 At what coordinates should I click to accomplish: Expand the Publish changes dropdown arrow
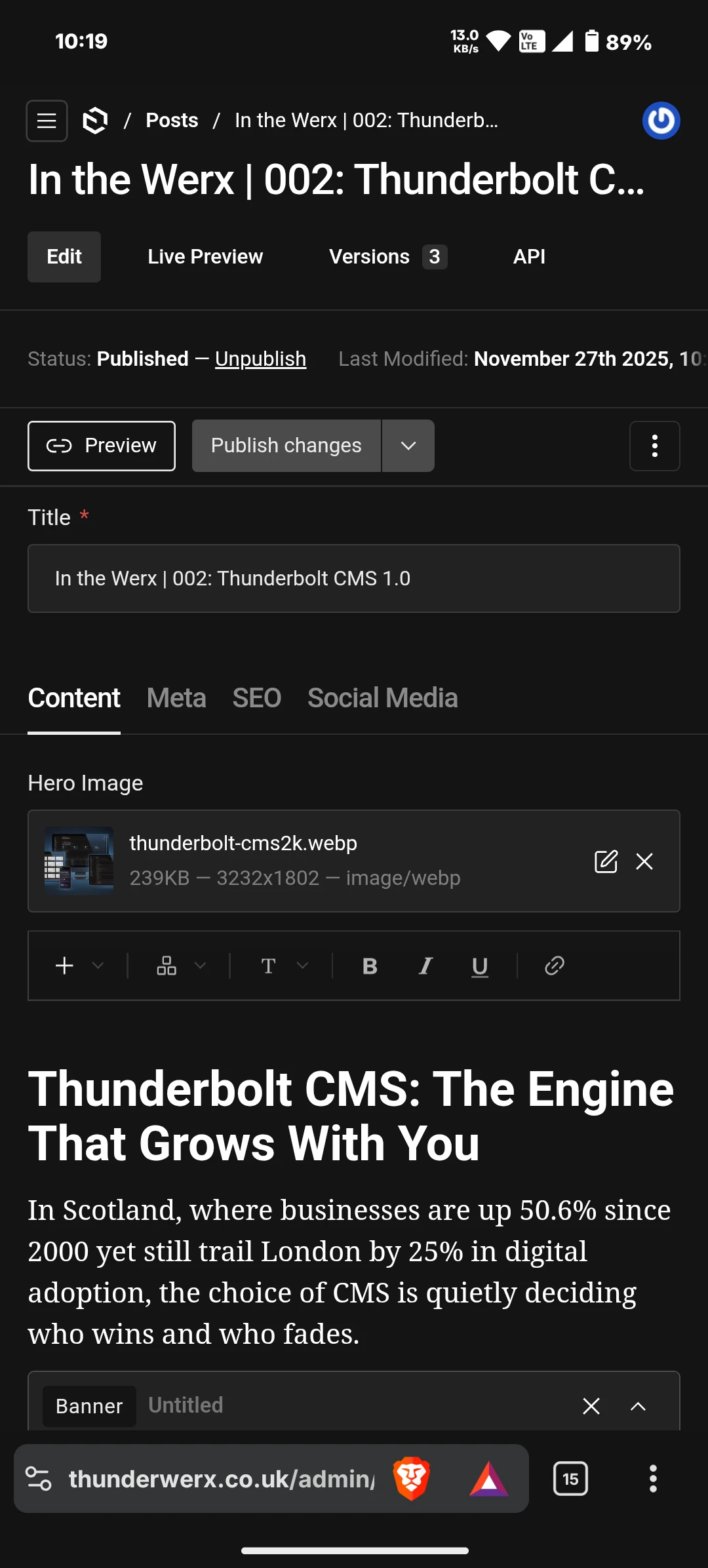click(x=408, y=446)
